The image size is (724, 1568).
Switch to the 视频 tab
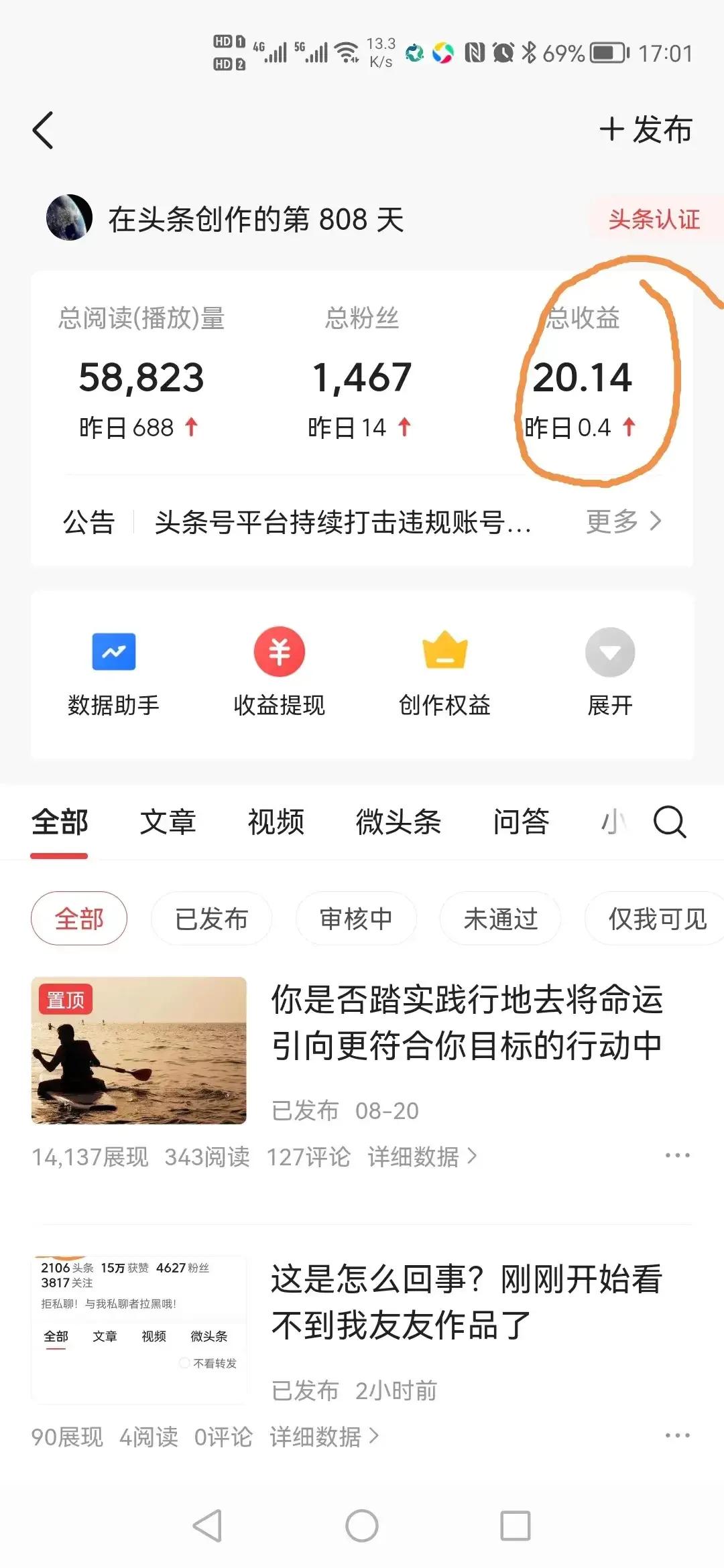(x=276, y=823)
